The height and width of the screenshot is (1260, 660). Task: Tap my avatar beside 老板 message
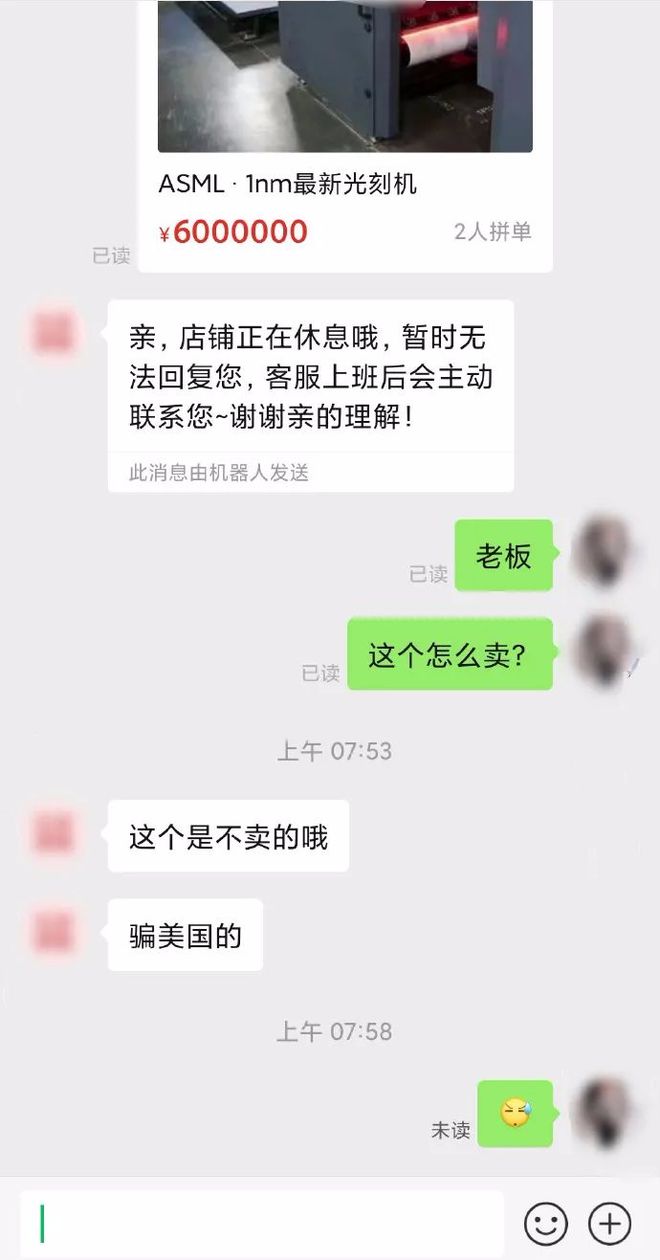(x=604, y=552)
